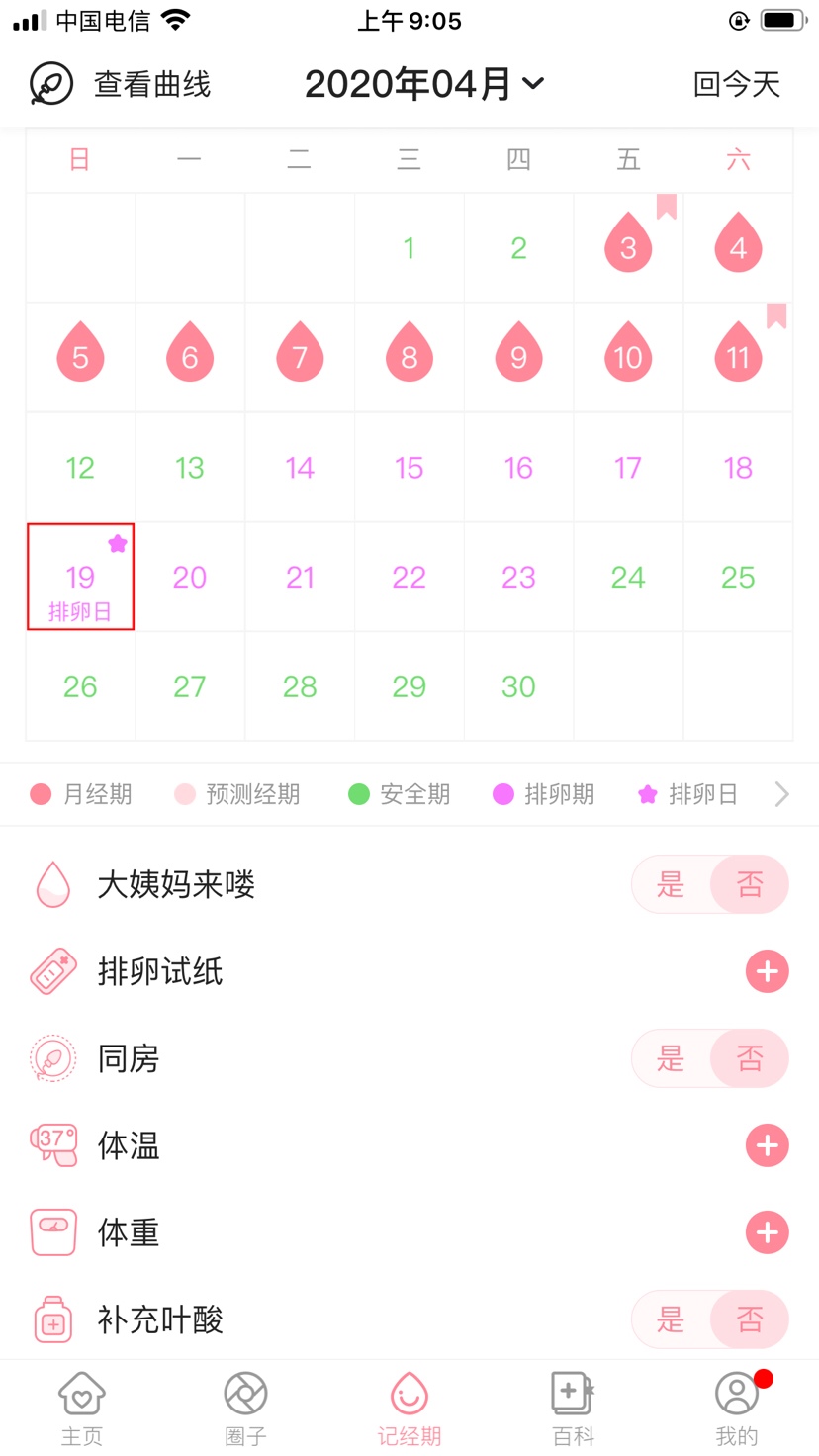819x1456 pixels.
Task: Select the 记经期 tab
Action: tap(409, 1409)
